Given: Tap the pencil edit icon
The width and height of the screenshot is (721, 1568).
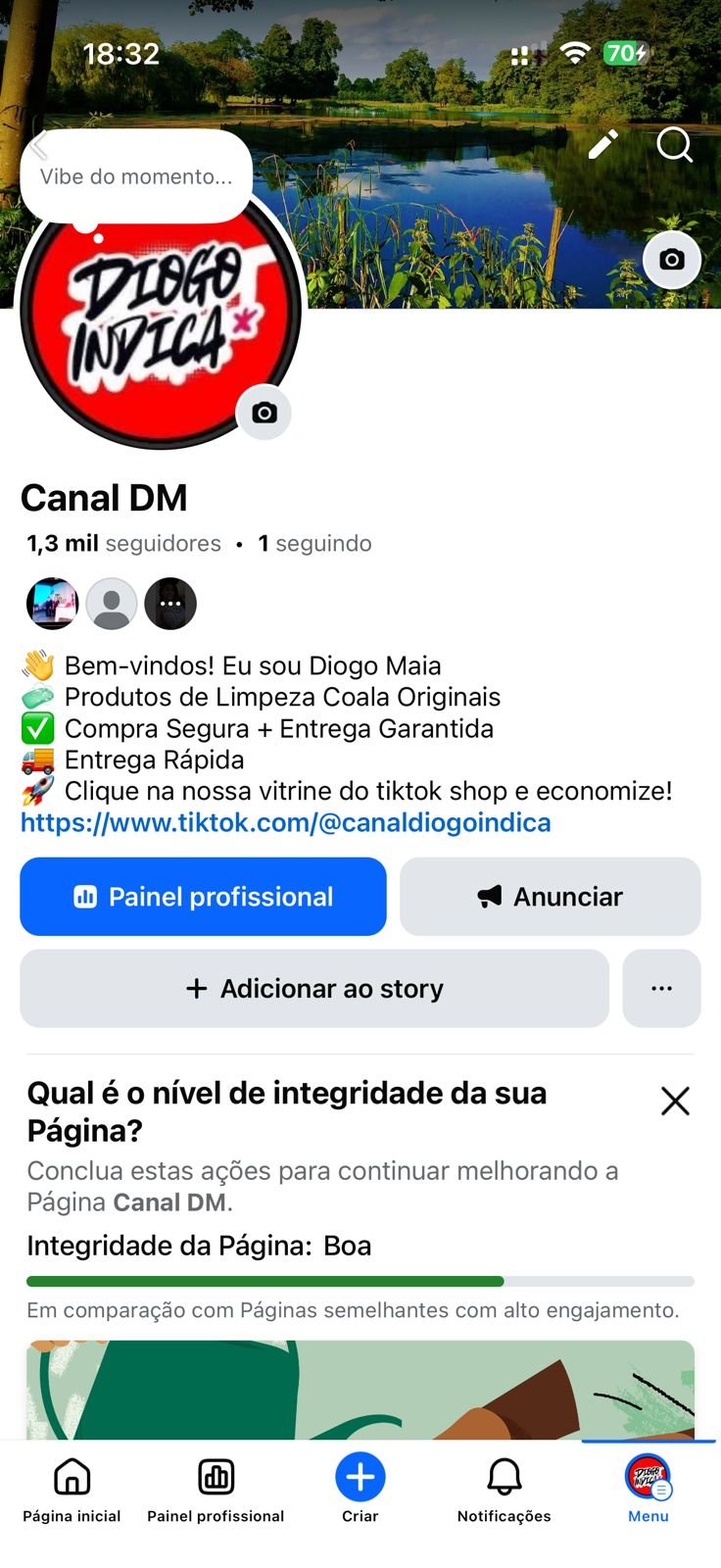Looking at the screenshot, I should tap(602, 145).
